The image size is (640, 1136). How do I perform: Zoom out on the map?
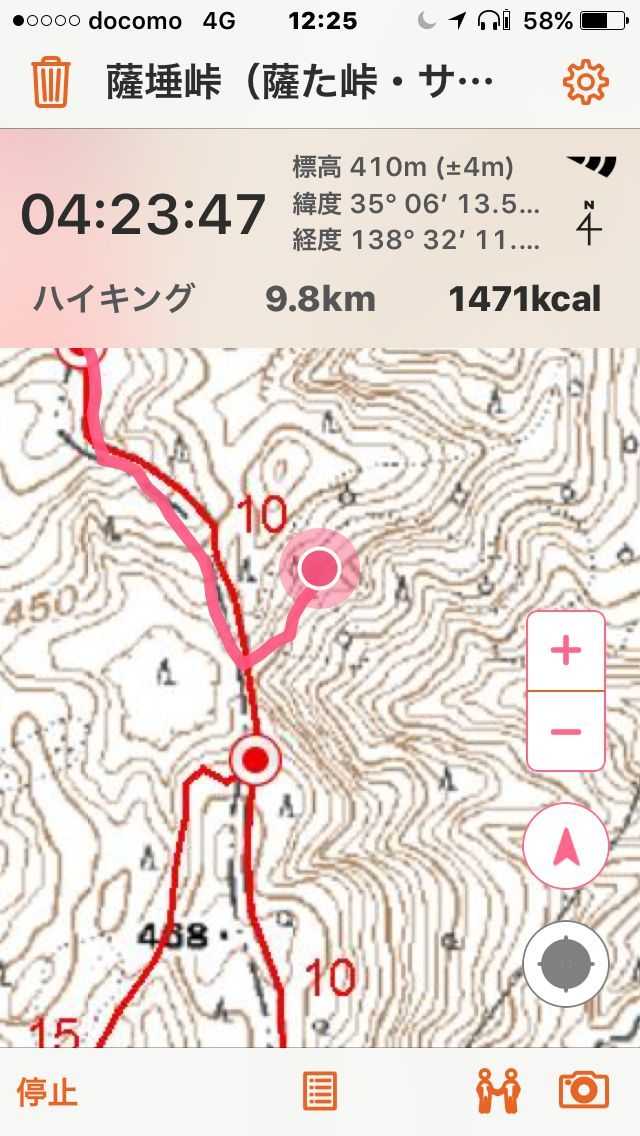(566, 731)
